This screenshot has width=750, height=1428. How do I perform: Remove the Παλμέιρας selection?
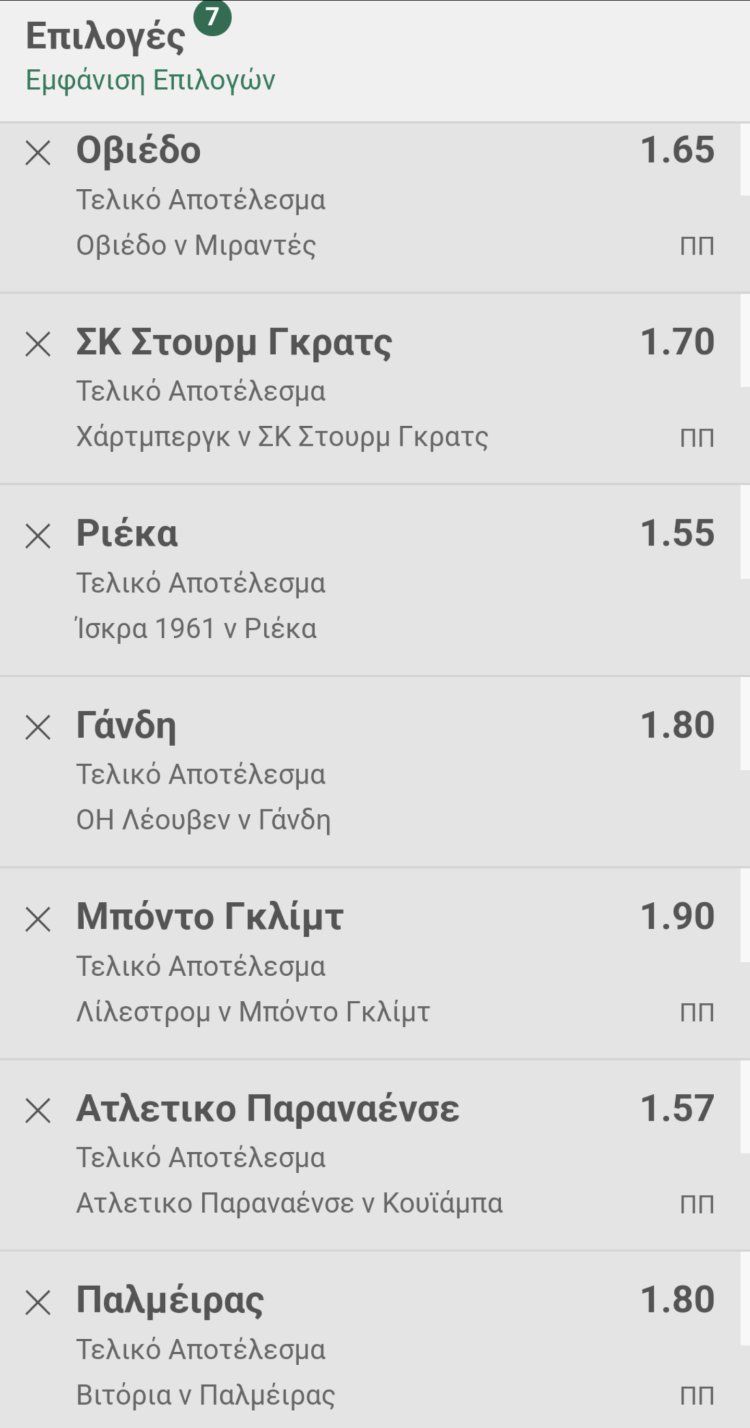(38, 1303)
